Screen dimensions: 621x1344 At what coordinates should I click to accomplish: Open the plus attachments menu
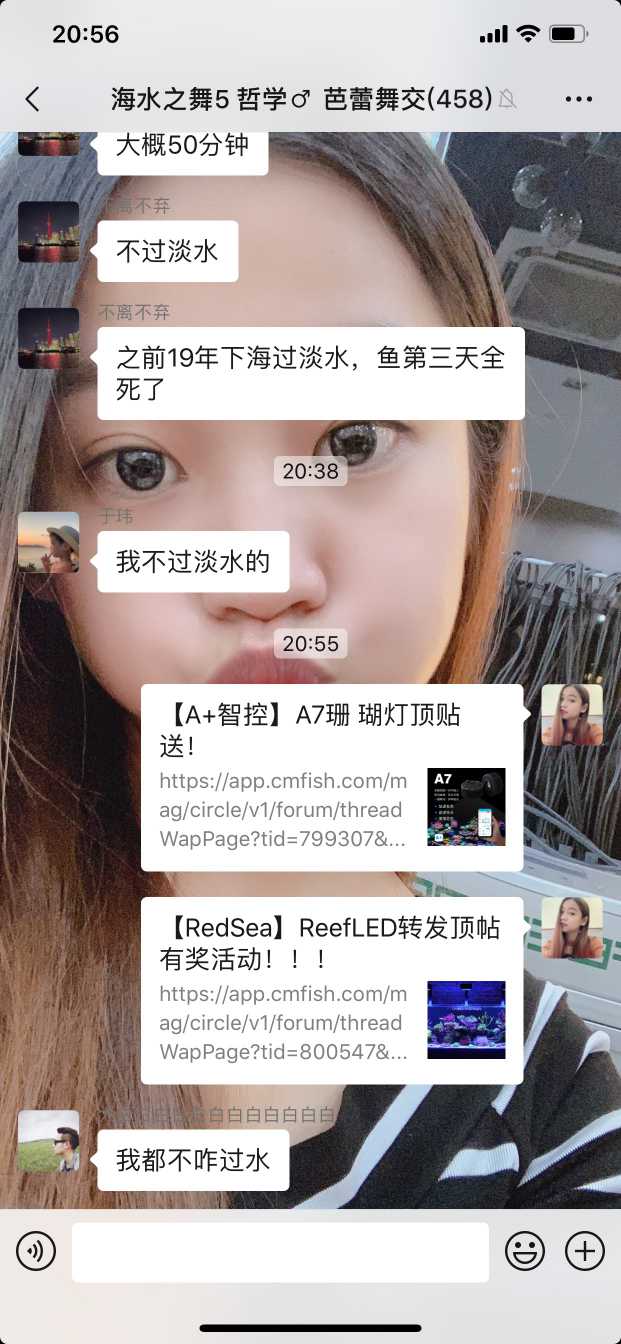tap(585, 1251)
